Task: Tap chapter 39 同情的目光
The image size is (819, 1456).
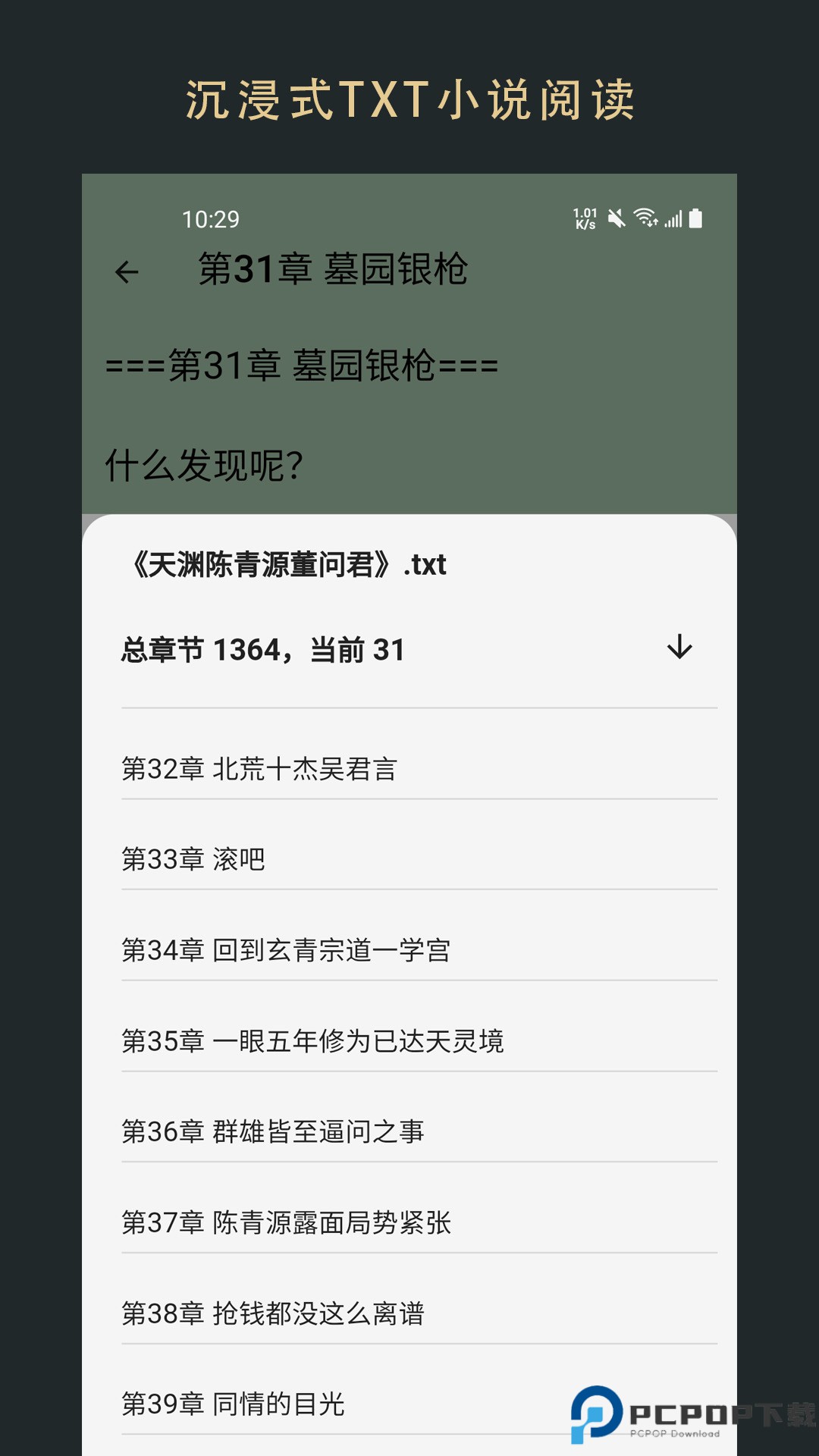Action: coord(233,1404)
